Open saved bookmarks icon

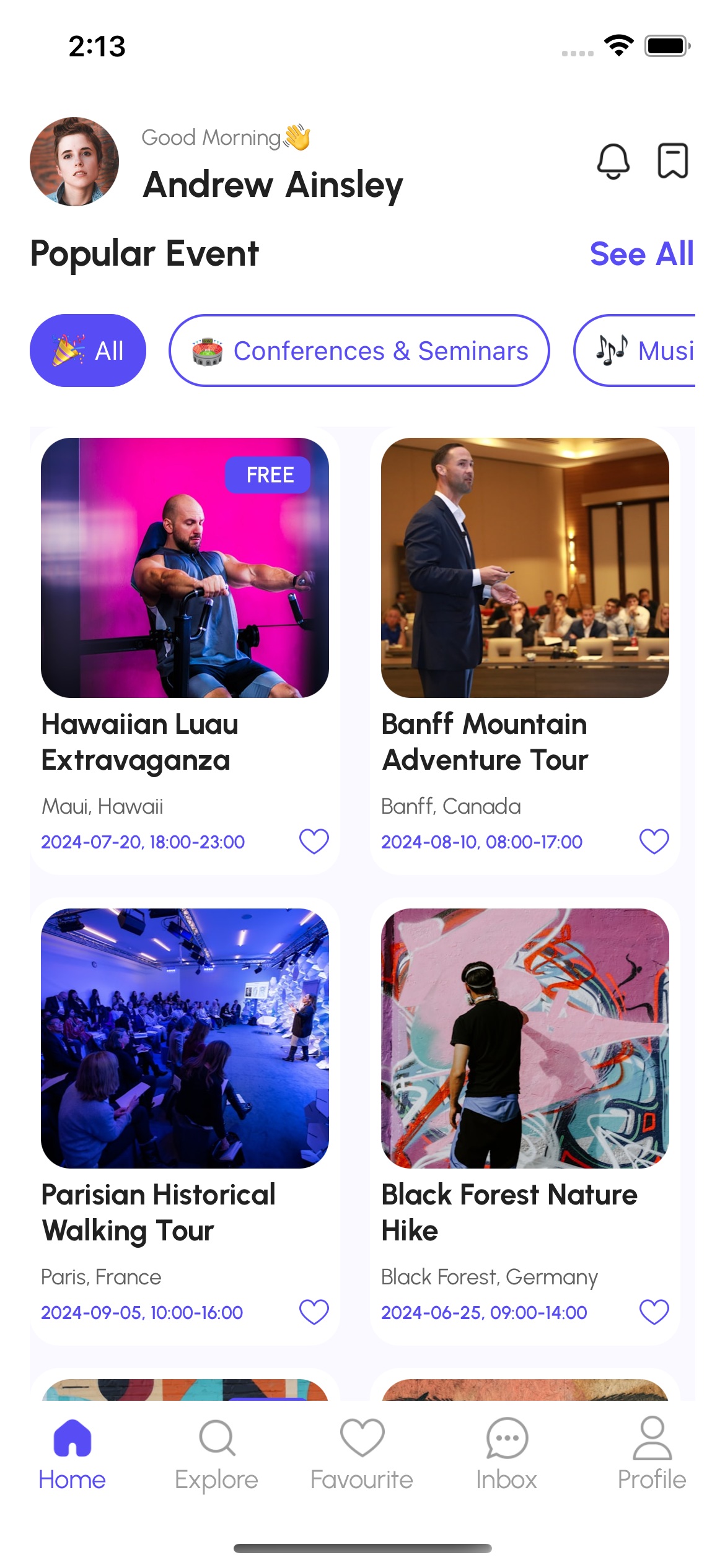[672, 161]
